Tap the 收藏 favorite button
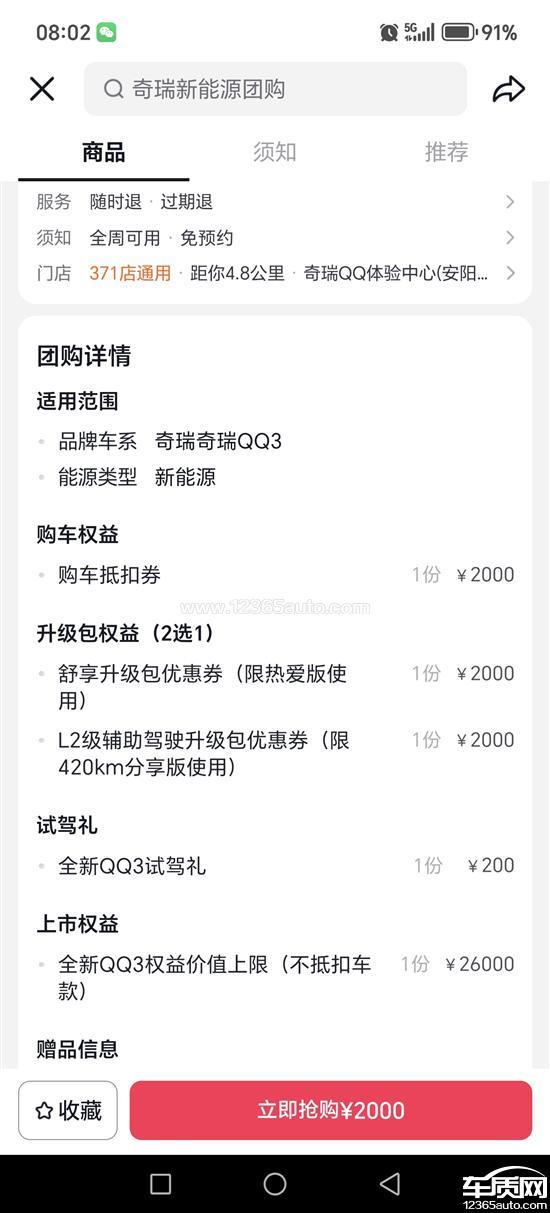 68,1110
